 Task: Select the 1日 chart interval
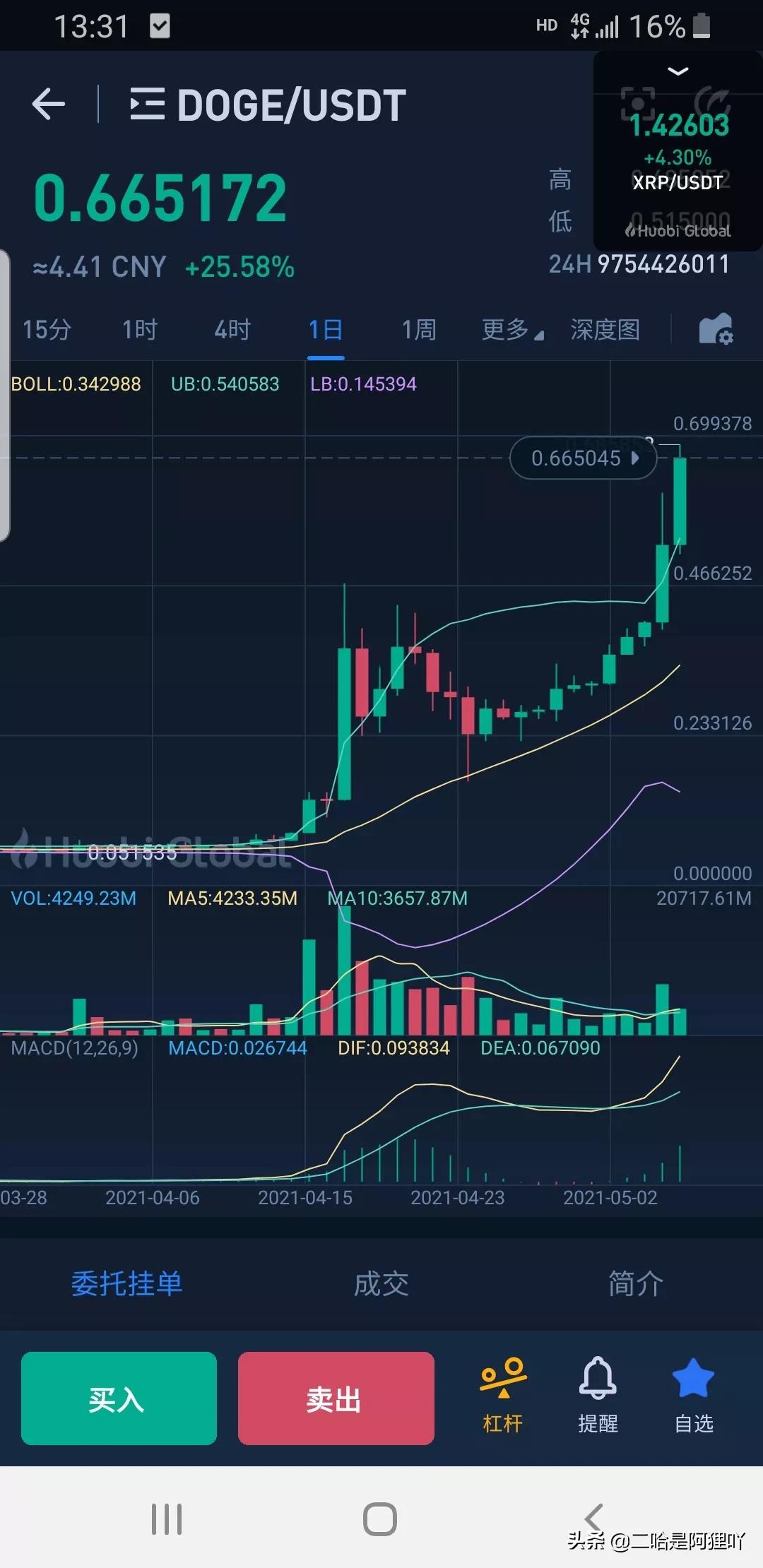point(326,330)
